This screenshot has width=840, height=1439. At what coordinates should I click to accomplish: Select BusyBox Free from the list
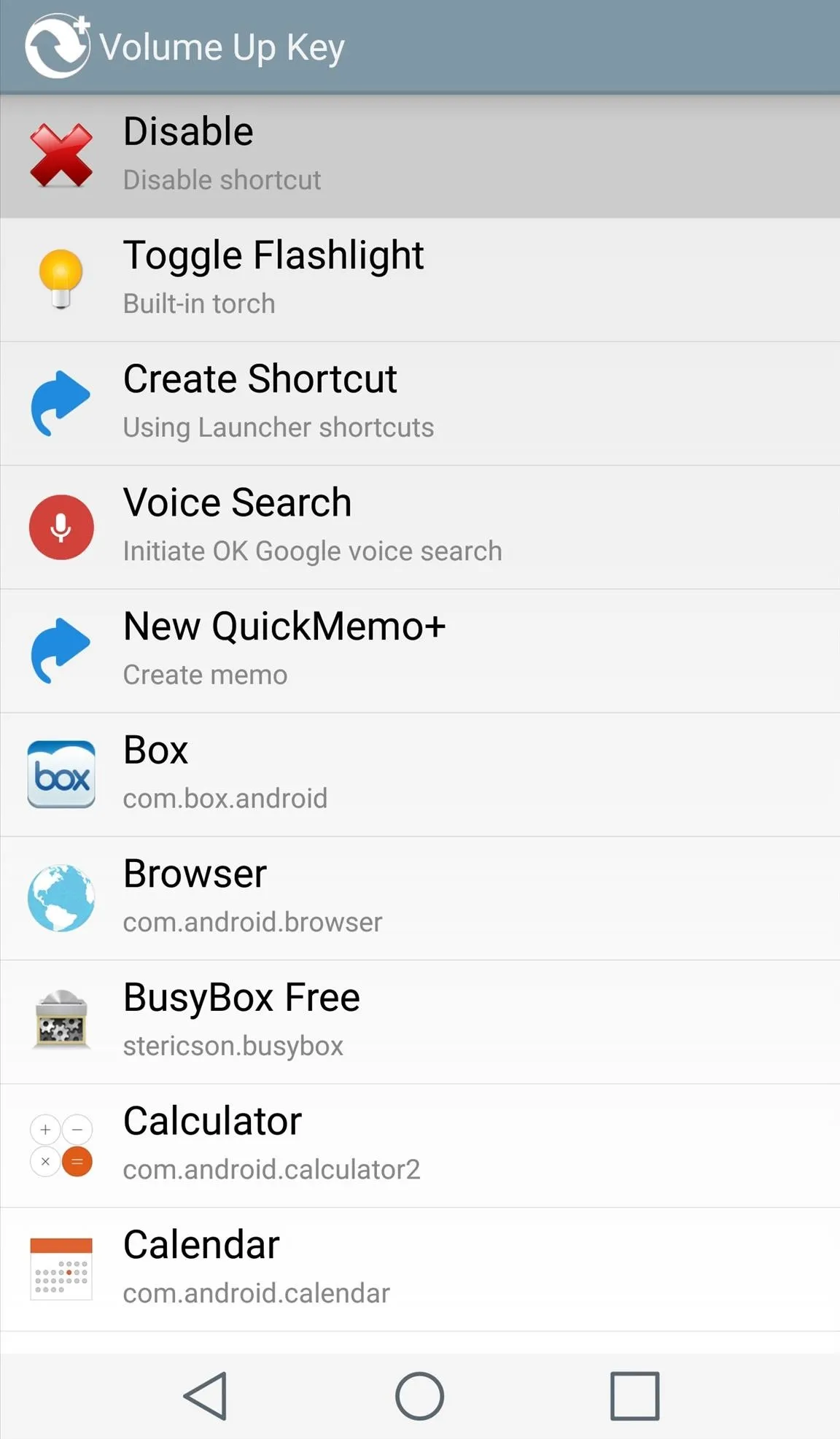coord(420,1023)
